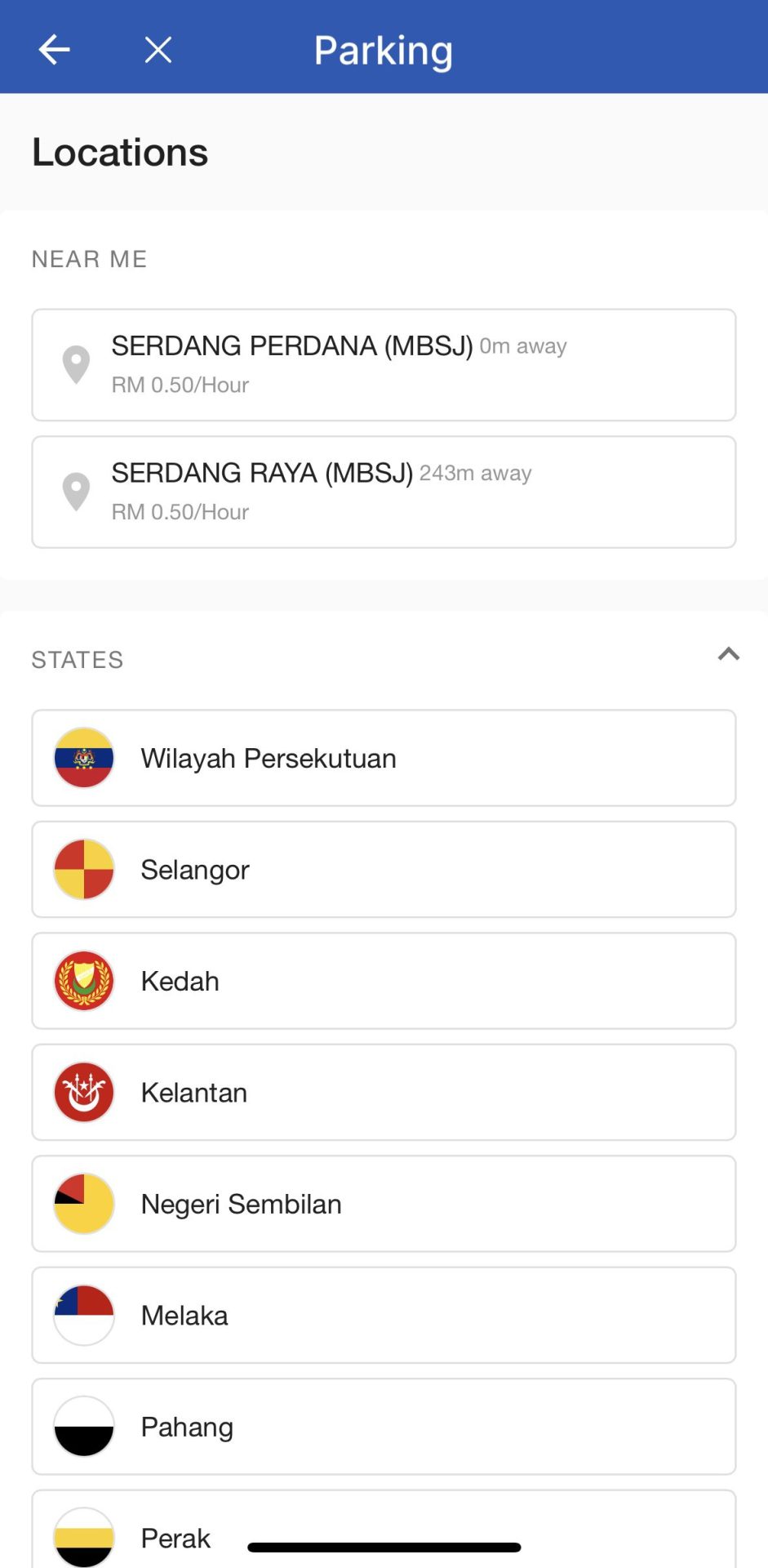Viewport: 768px width, 1568px height.
Task: Tap the Kelantan state row
Action: pyautogui.click(x=384, y=1092)
